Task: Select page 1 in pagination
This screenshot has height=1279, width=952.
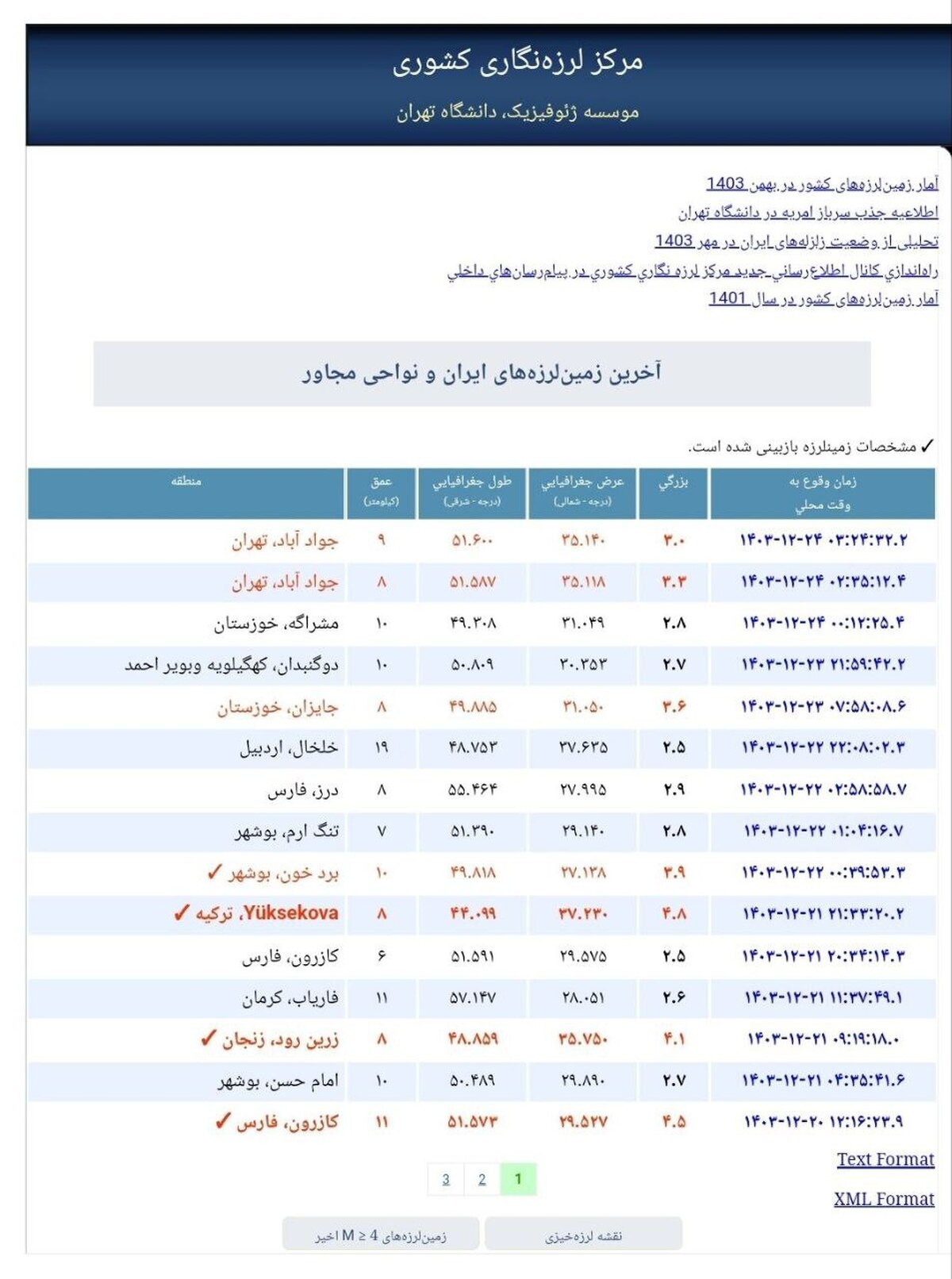Action: [x=518, y=1179]
